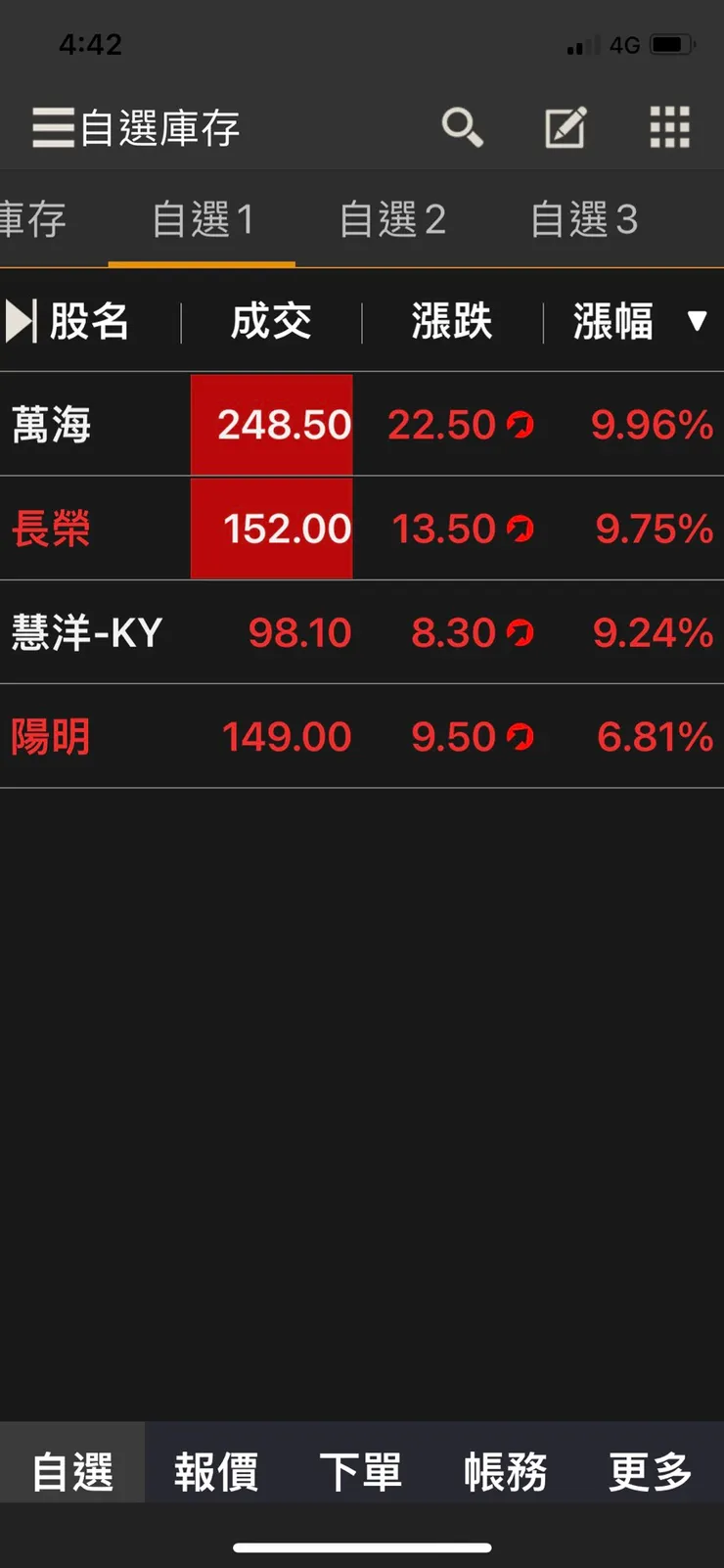Open the hamburger menu beside 自選庫存
Screen dimensions: 724x1568
52,127
